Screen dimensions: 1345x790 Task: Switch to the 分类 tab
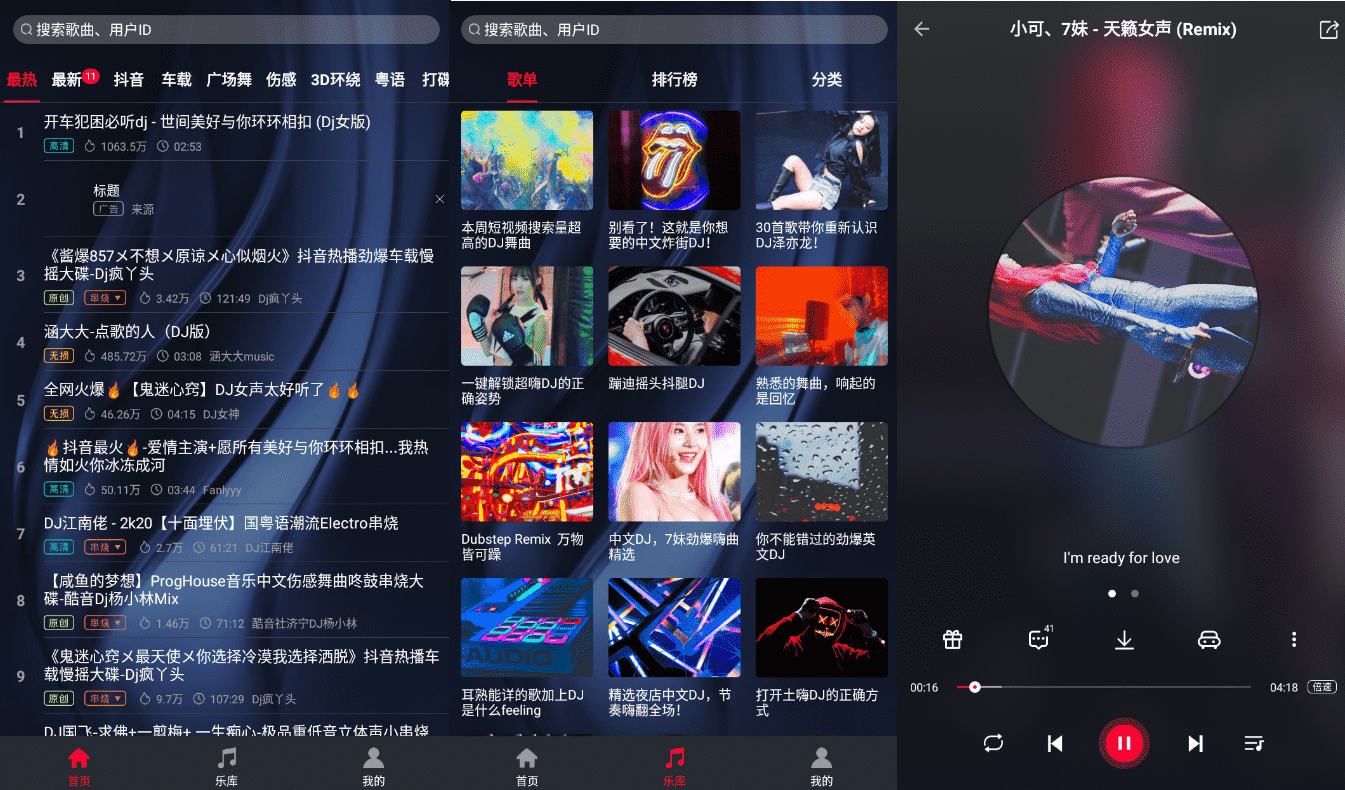827,80
